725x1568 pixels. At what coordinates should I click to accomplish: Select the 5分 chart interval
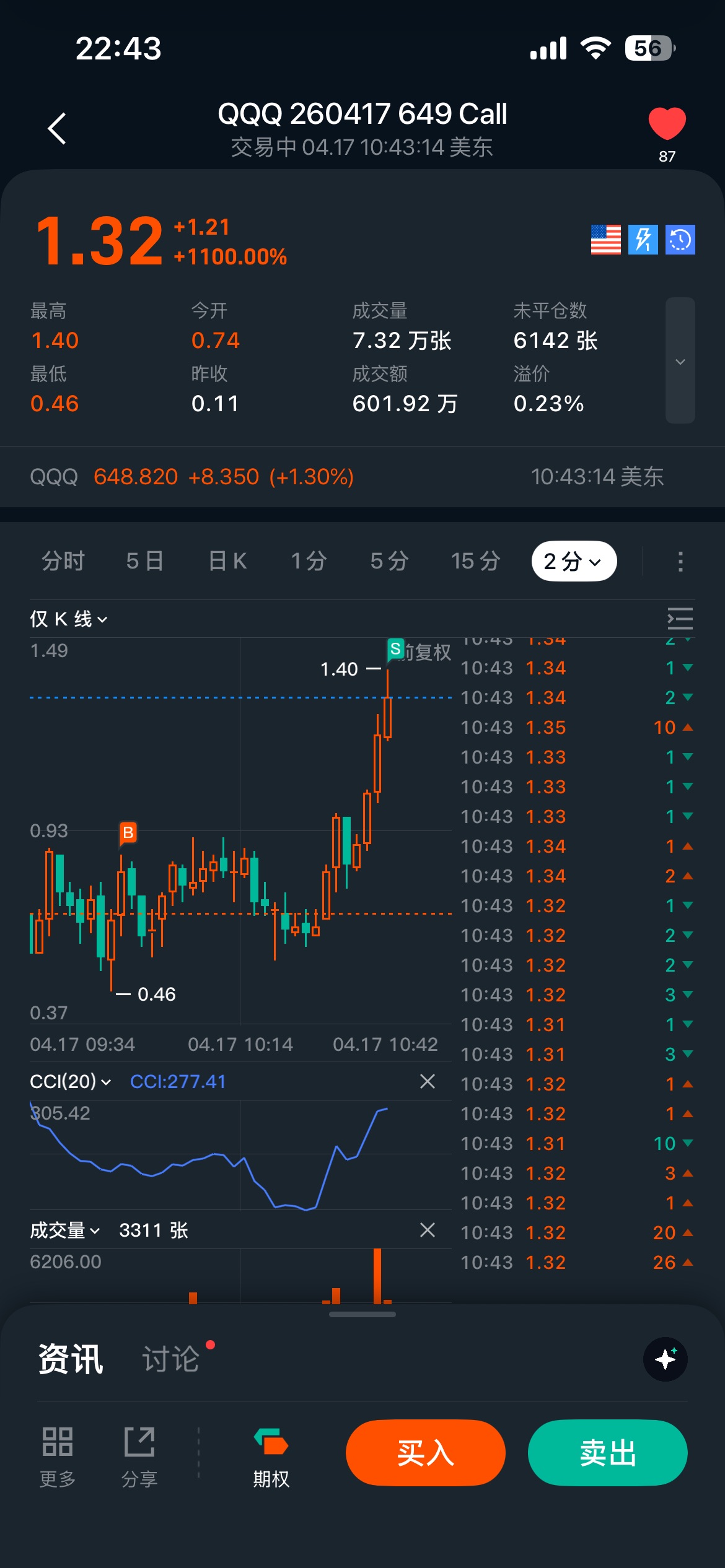389,561
